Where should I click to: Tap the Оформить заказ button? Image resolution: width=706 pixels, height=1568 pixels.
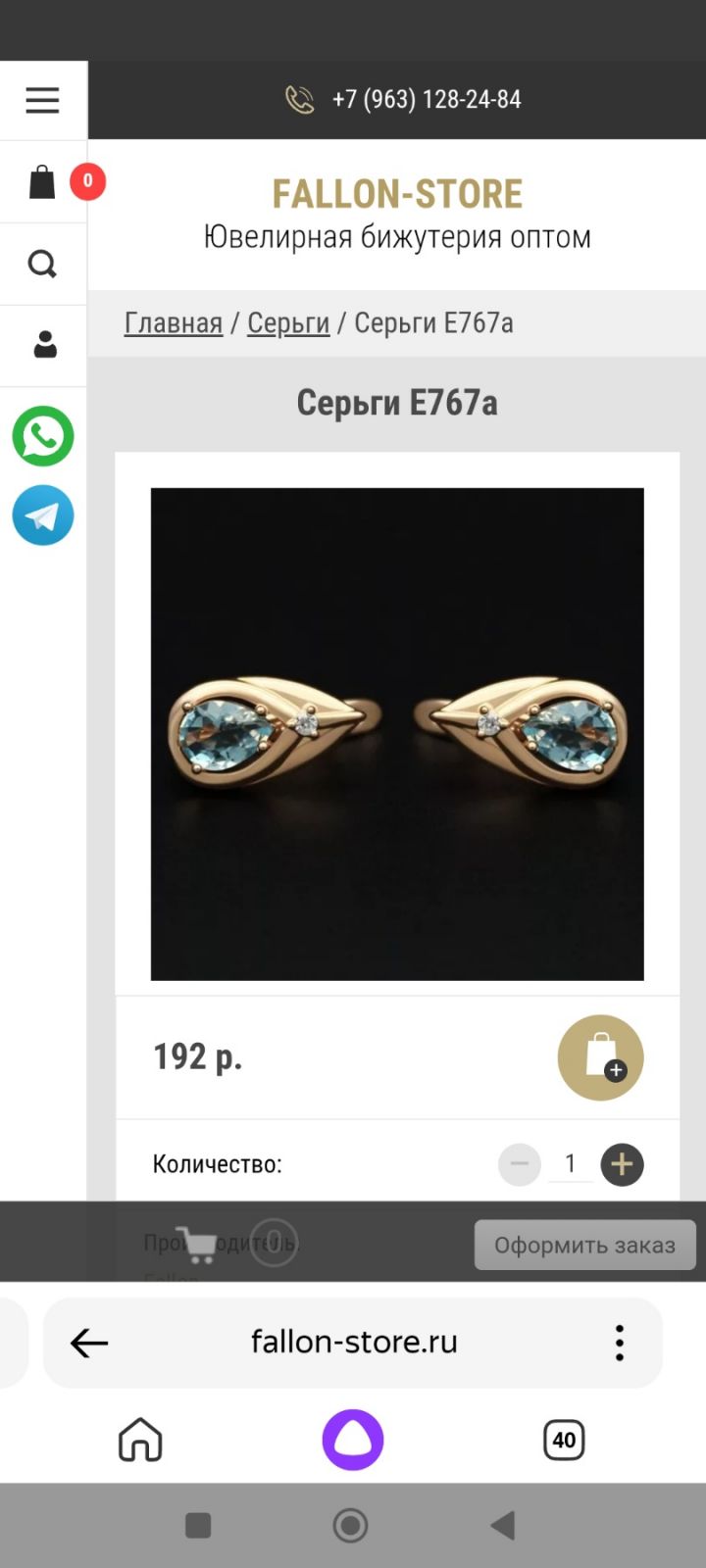585,1245
